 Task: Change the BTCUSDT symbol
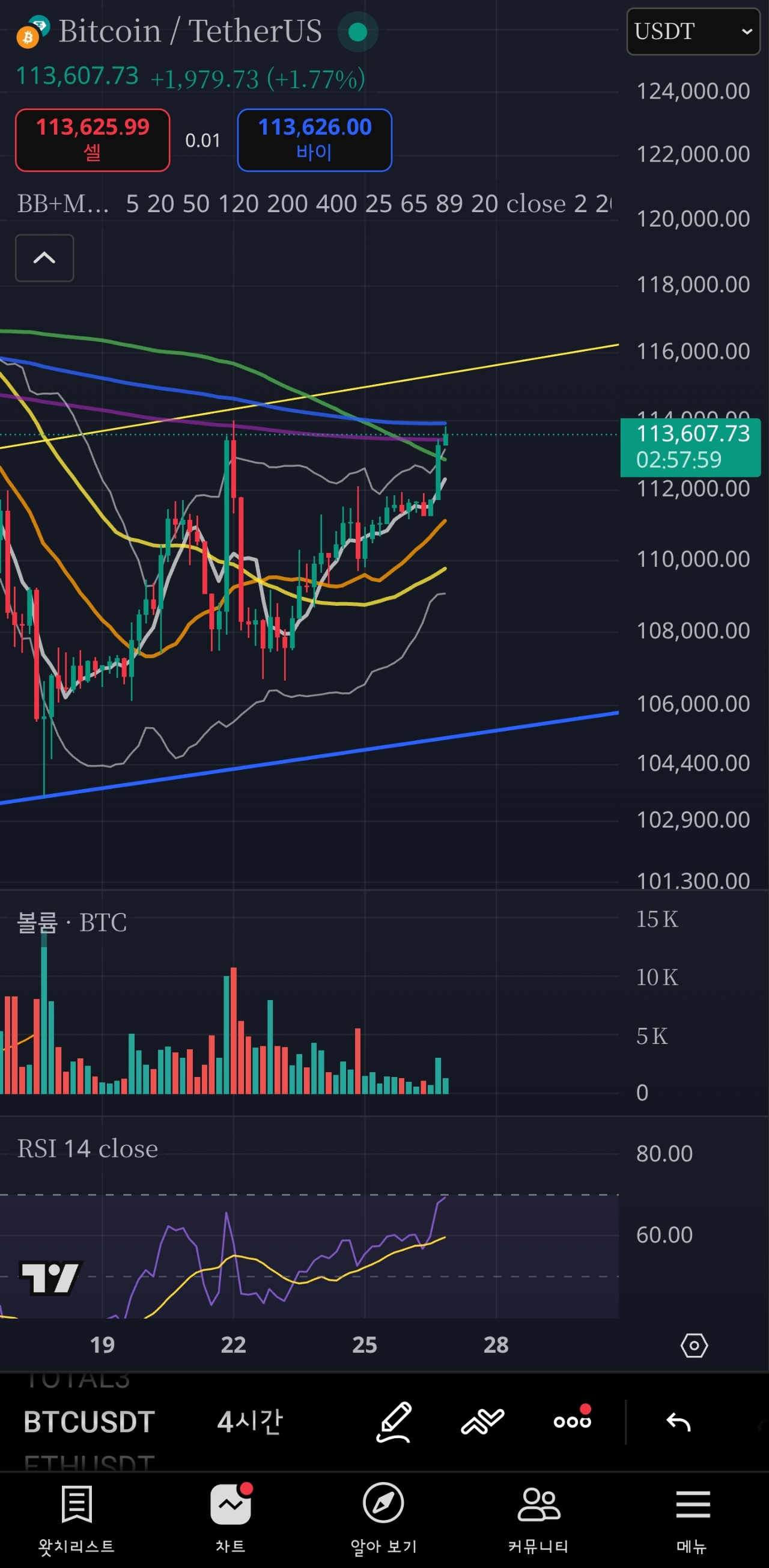[x=90, y=1422]
